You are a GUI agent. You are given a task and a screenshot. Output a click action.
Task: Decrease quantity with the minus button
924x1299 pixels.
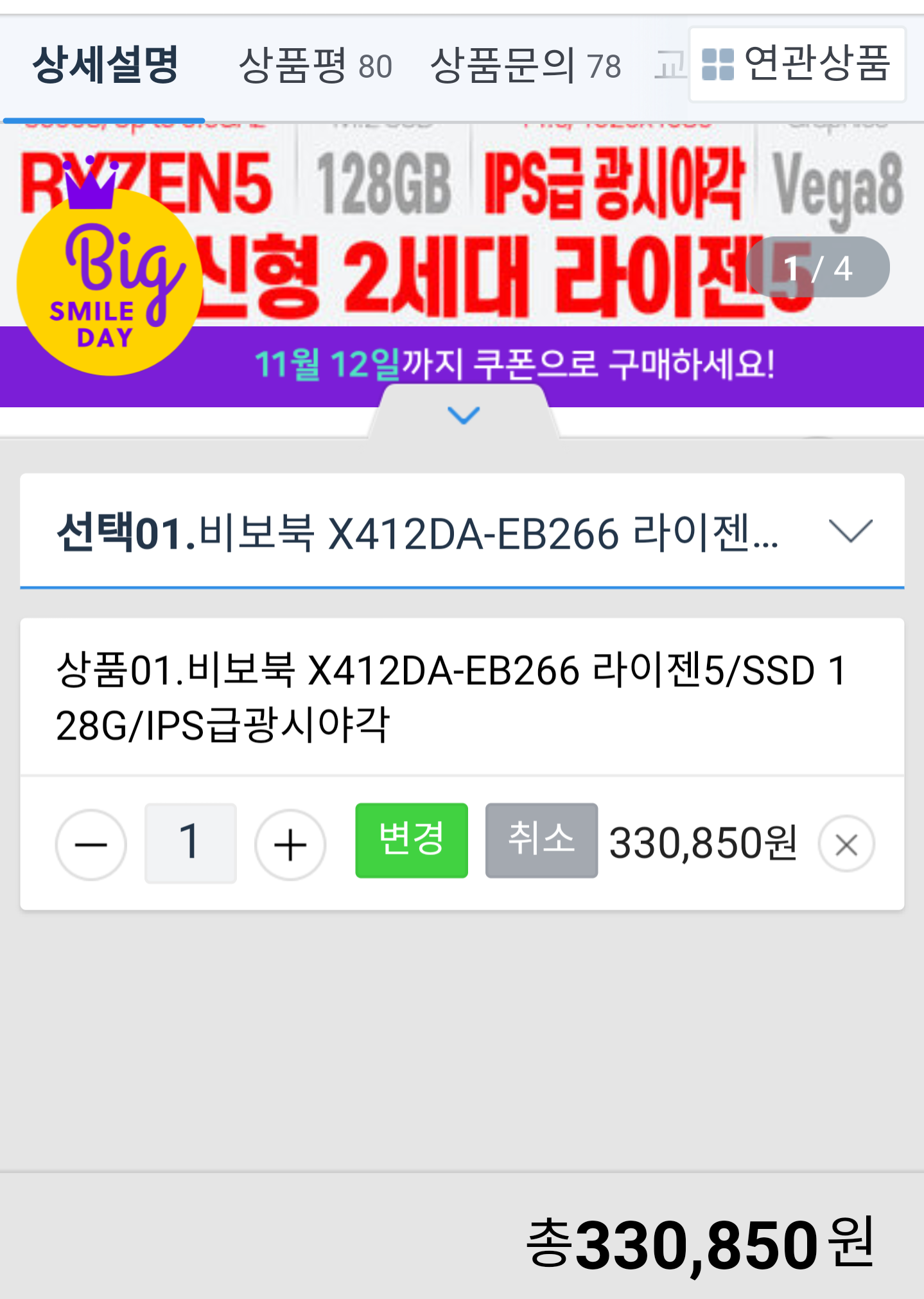[x=91, y=844]
